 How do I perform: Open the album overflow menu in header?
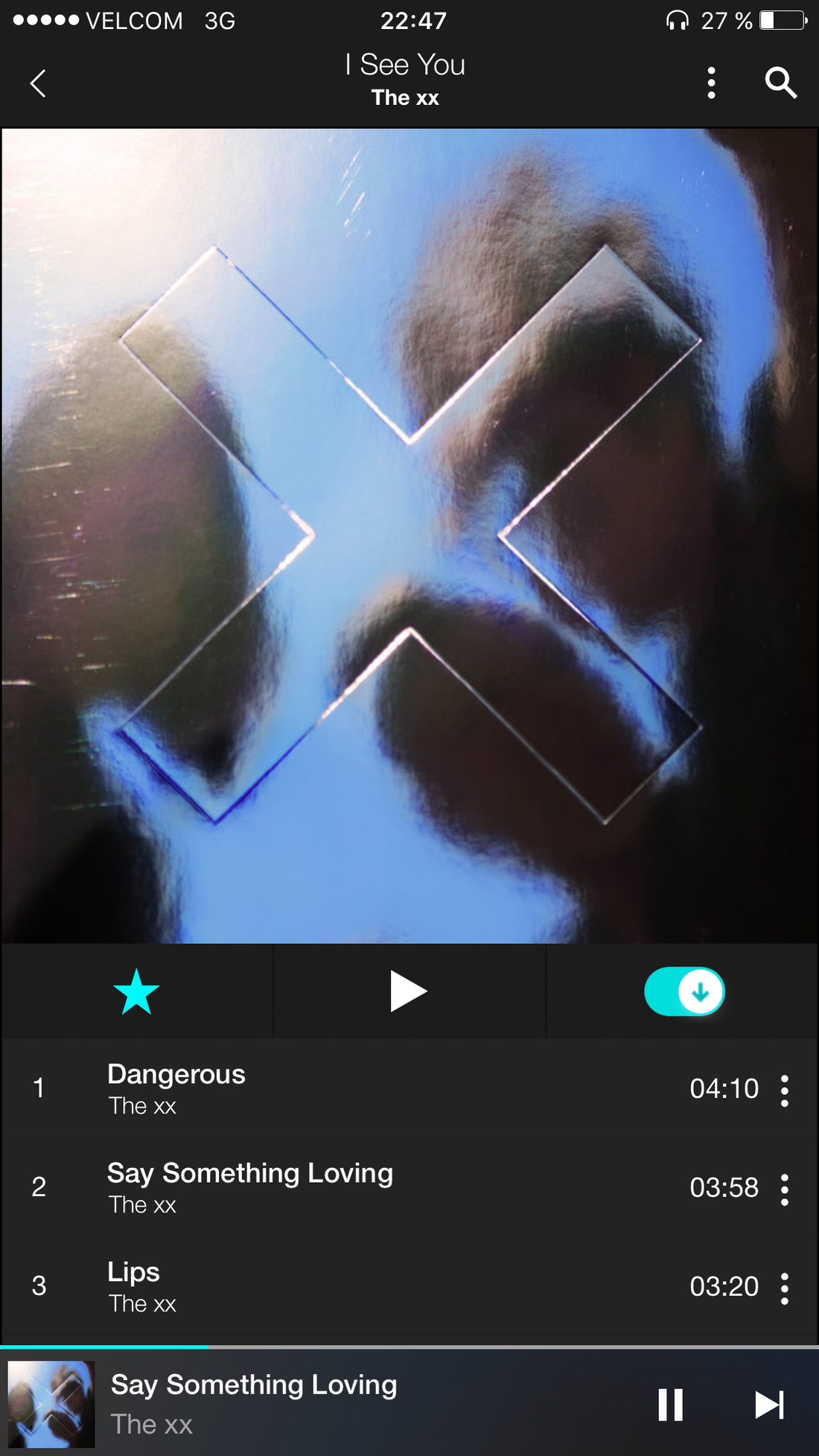click(711, 83)
